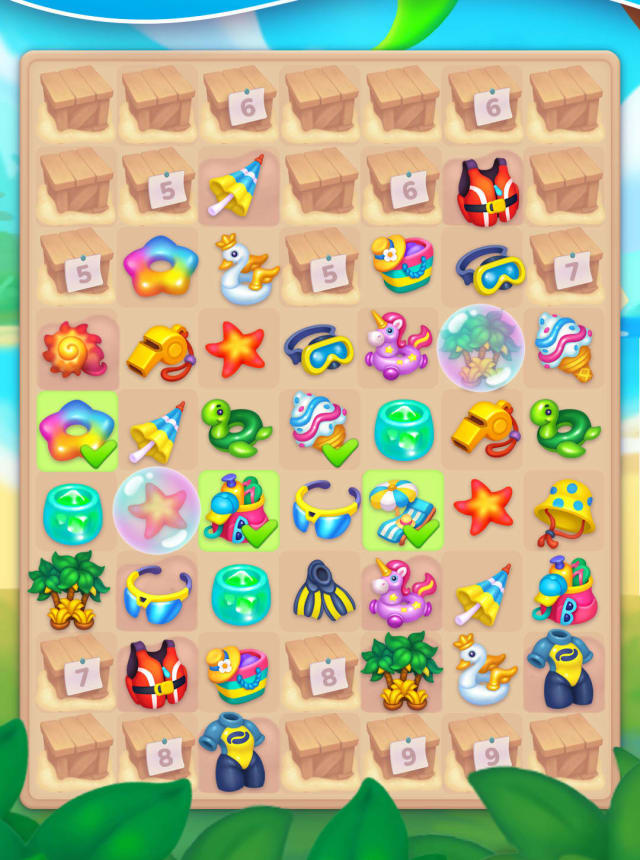Tap the orange seashell tile
The image size is (640, 860).
pos(73,349)
